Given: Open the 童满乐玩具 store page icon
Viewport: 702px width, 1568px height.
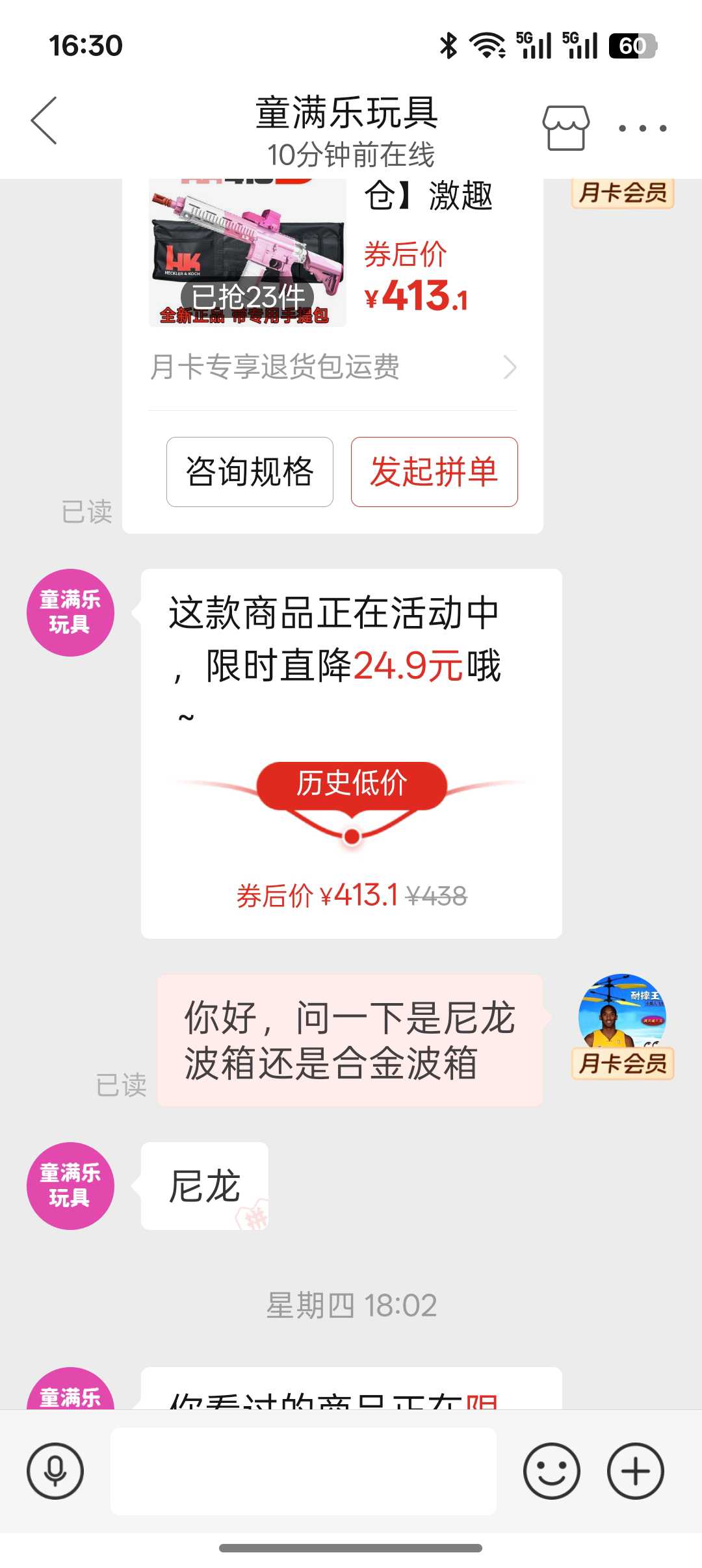Looking at the screenshot, I should pos(565,127).
